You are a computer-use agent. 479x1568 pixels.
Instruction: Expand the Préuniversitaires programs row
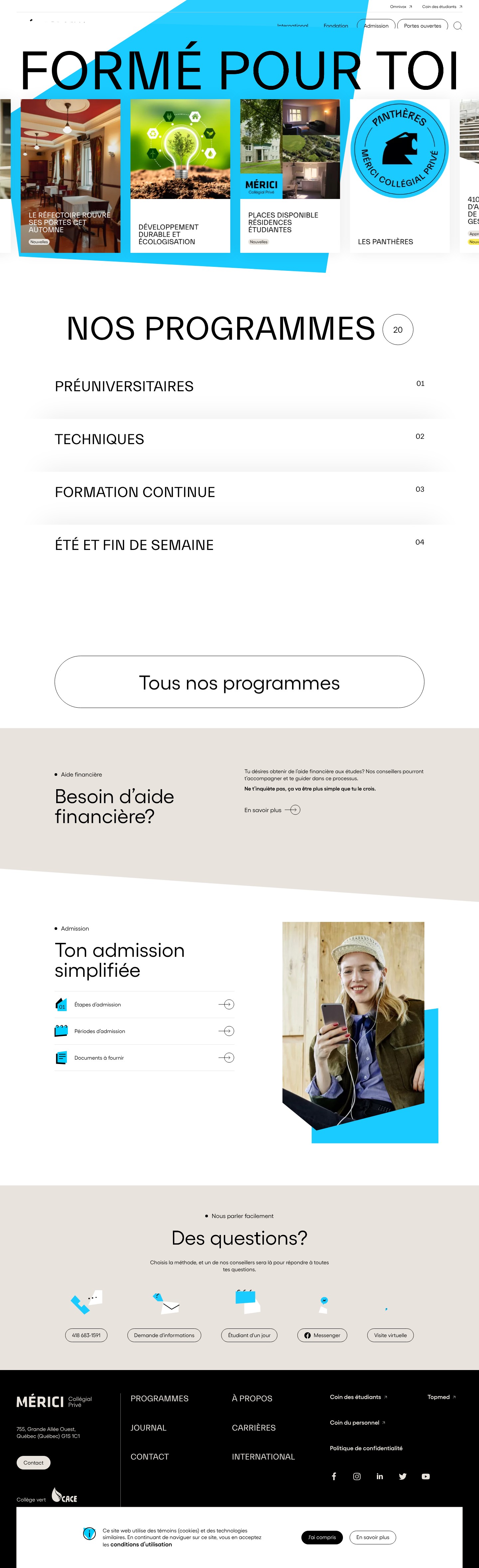[x=239, y=387]
